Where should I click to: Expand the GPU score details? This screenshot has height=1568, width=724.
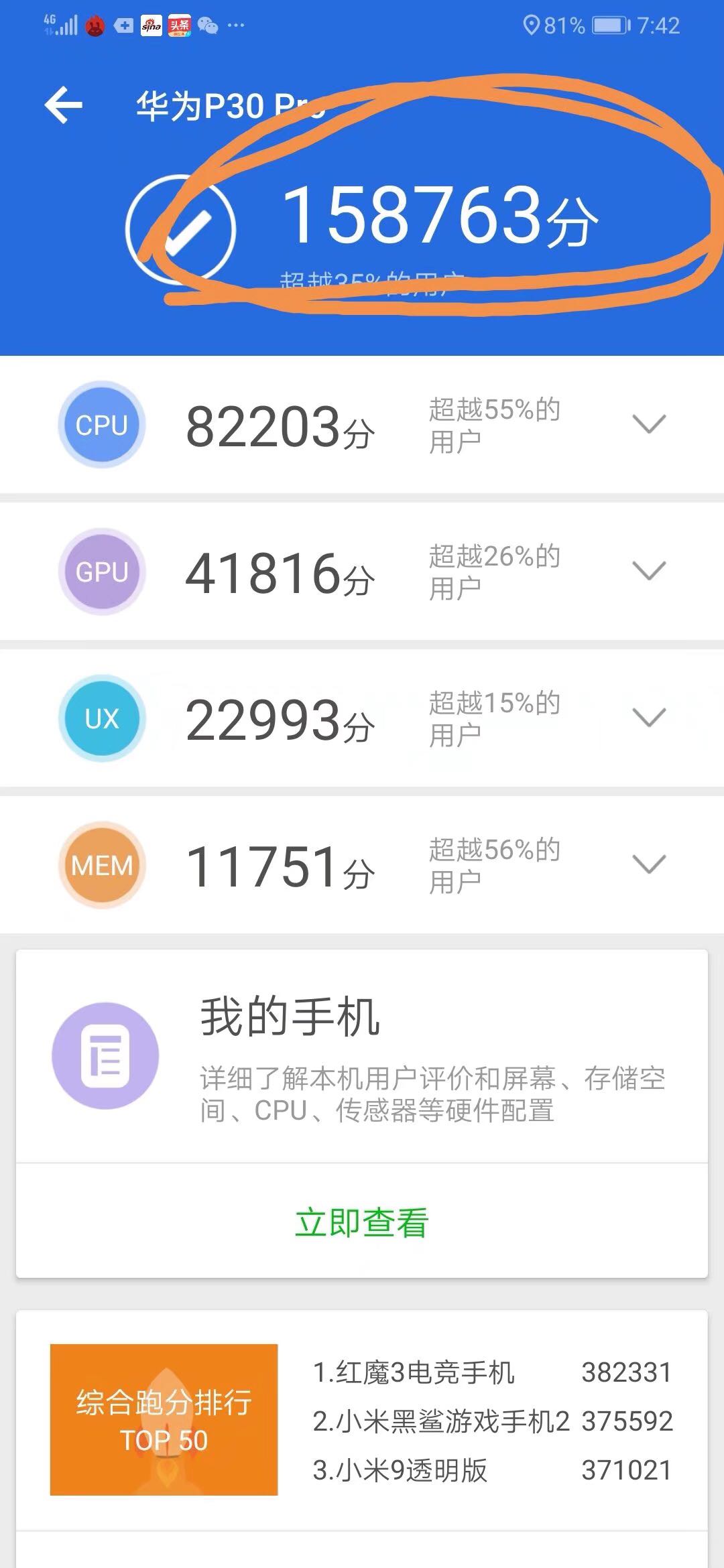648,571
